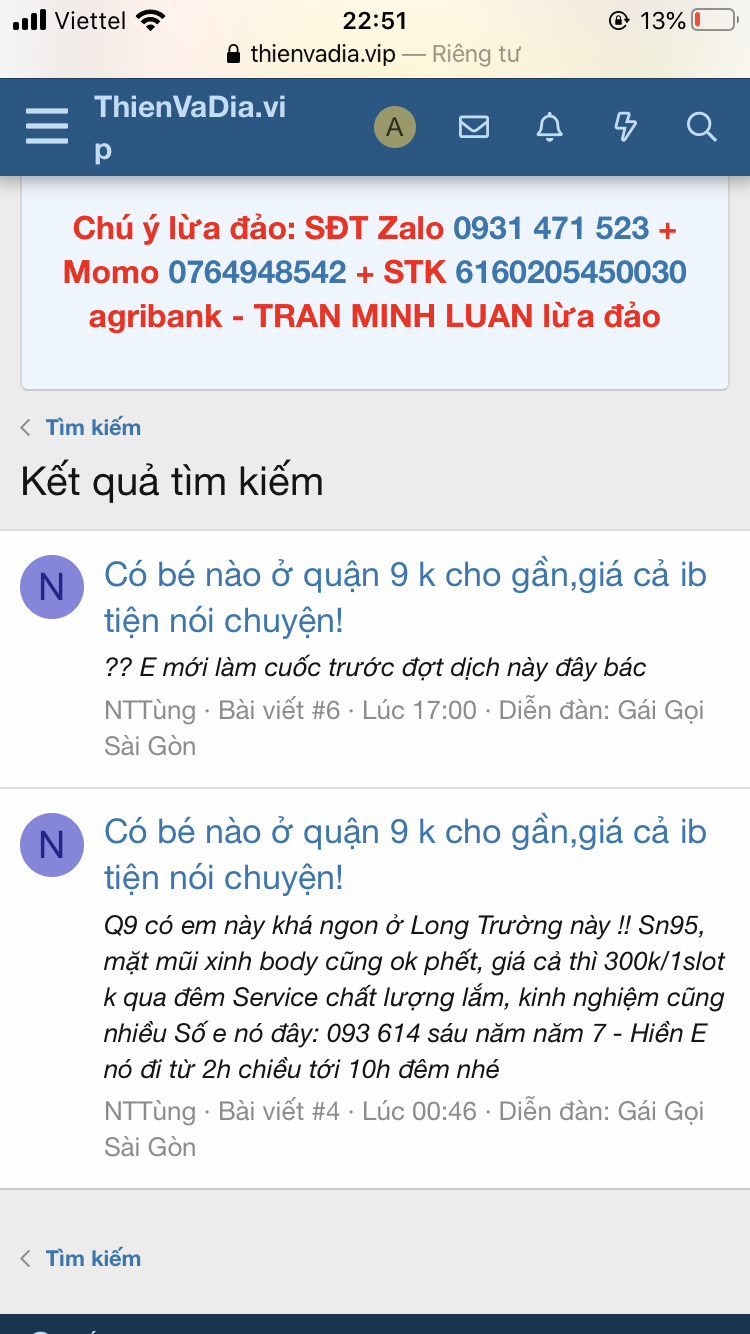Tap the bottom Tìm kiếm breadcrumb link

click(93, 1258)
